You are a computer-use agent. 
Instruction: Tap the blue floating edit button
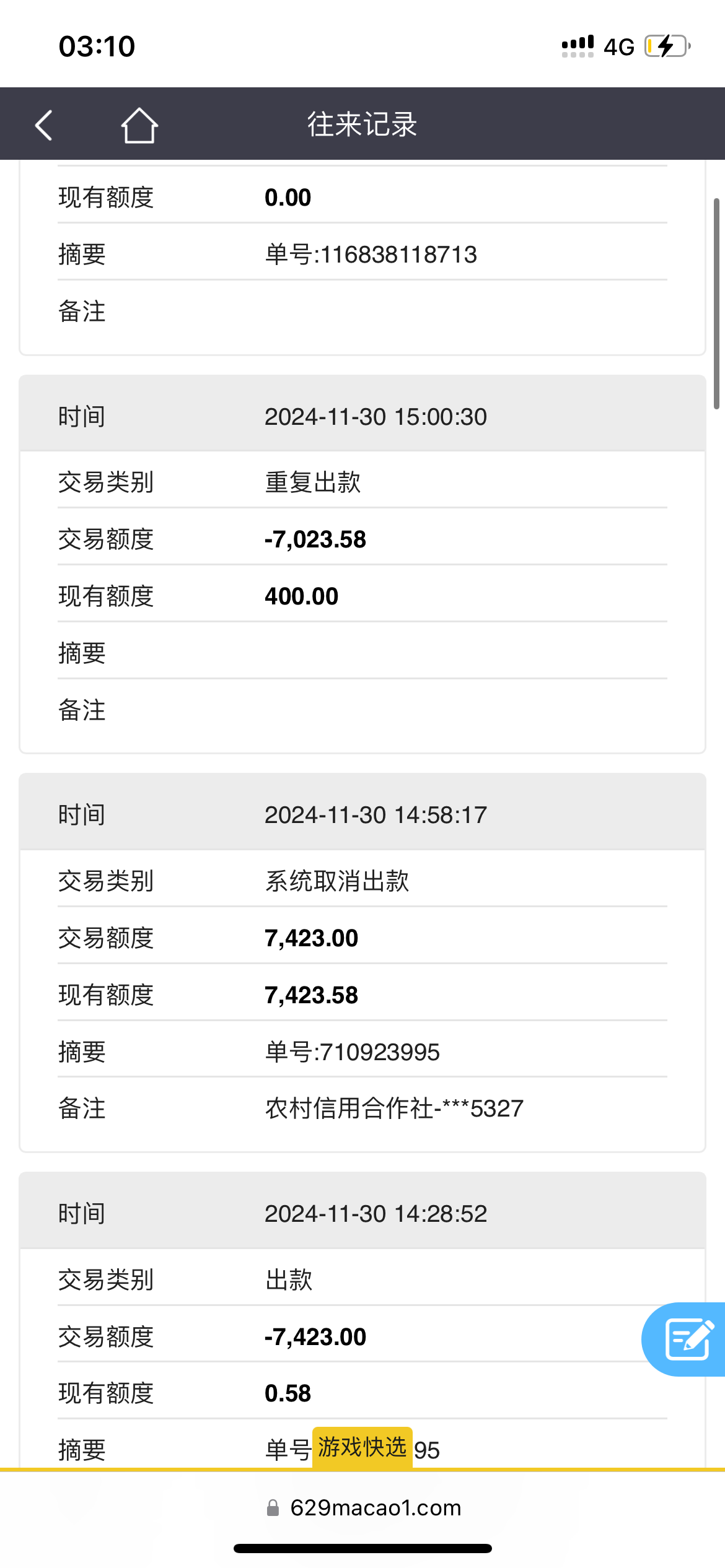coord(687,1339)
